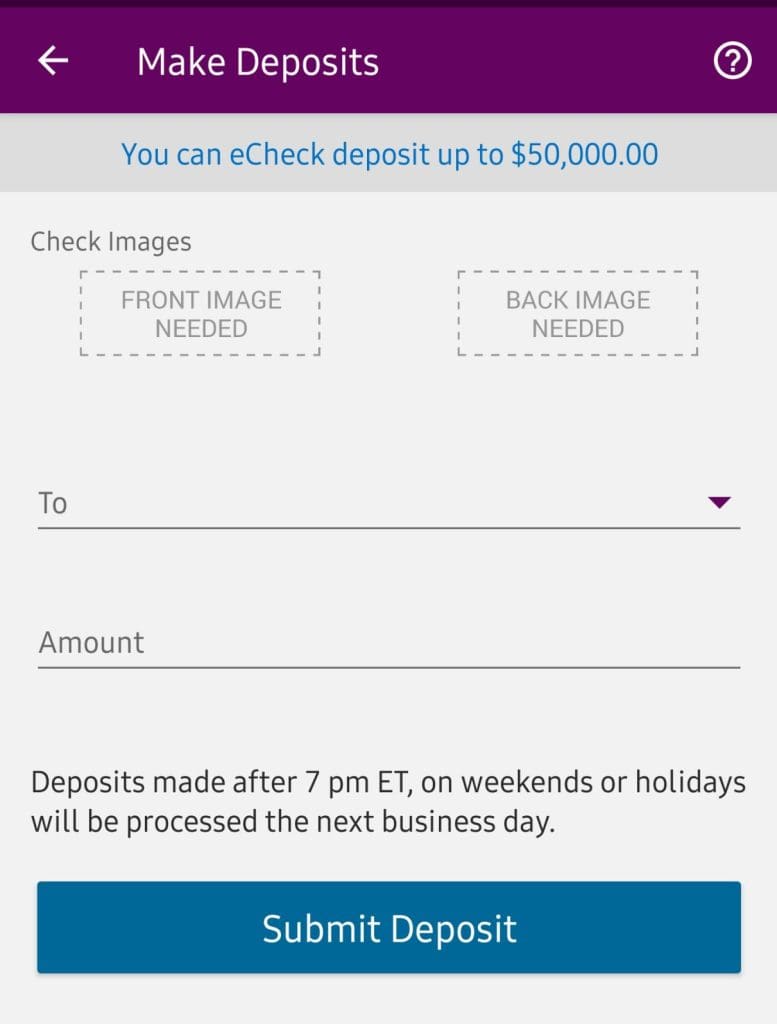The height and width of the screenshot is (1024, 777).
Task: Tap the deposit processing notice text
Action: coord(388,801)
